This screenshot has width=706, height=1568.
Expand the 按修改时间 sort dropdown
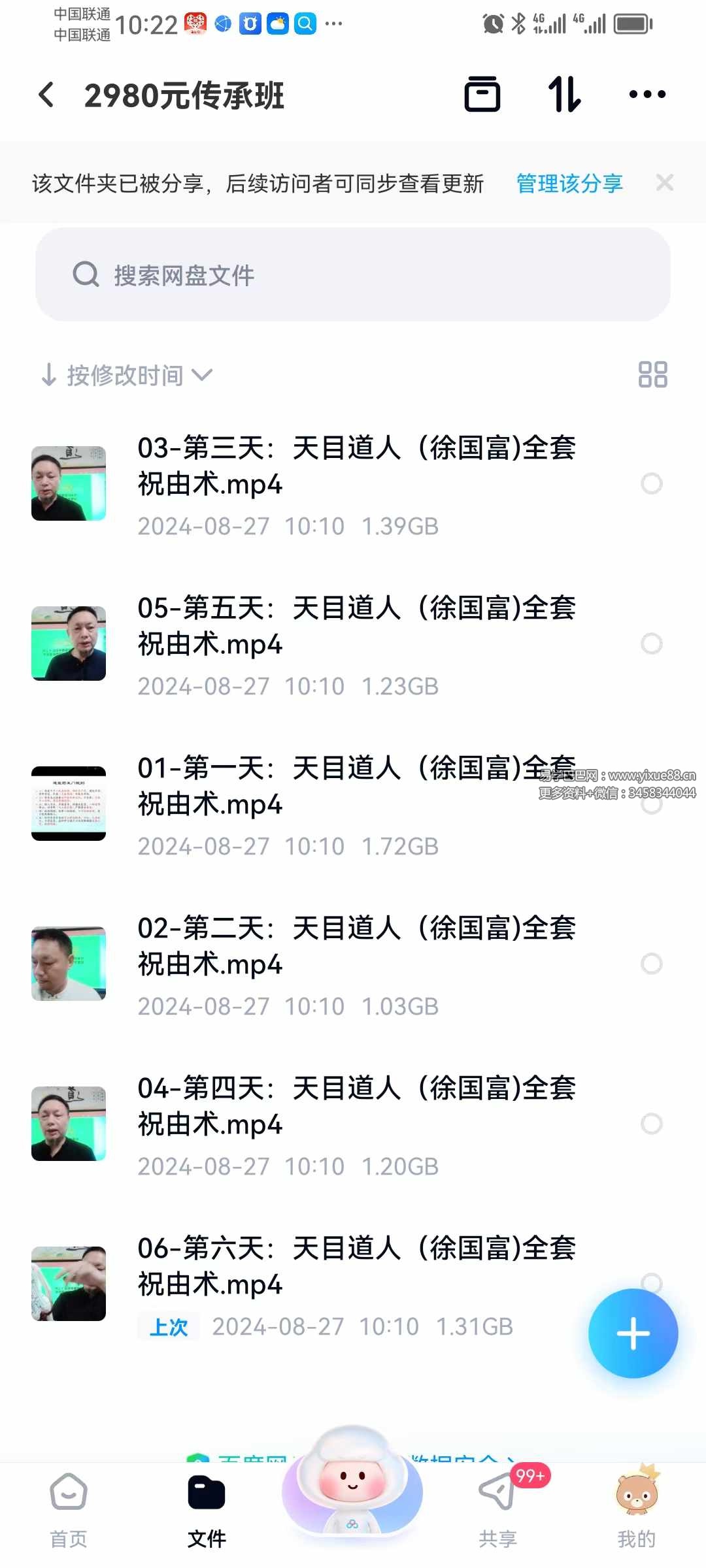coord(203,374)
